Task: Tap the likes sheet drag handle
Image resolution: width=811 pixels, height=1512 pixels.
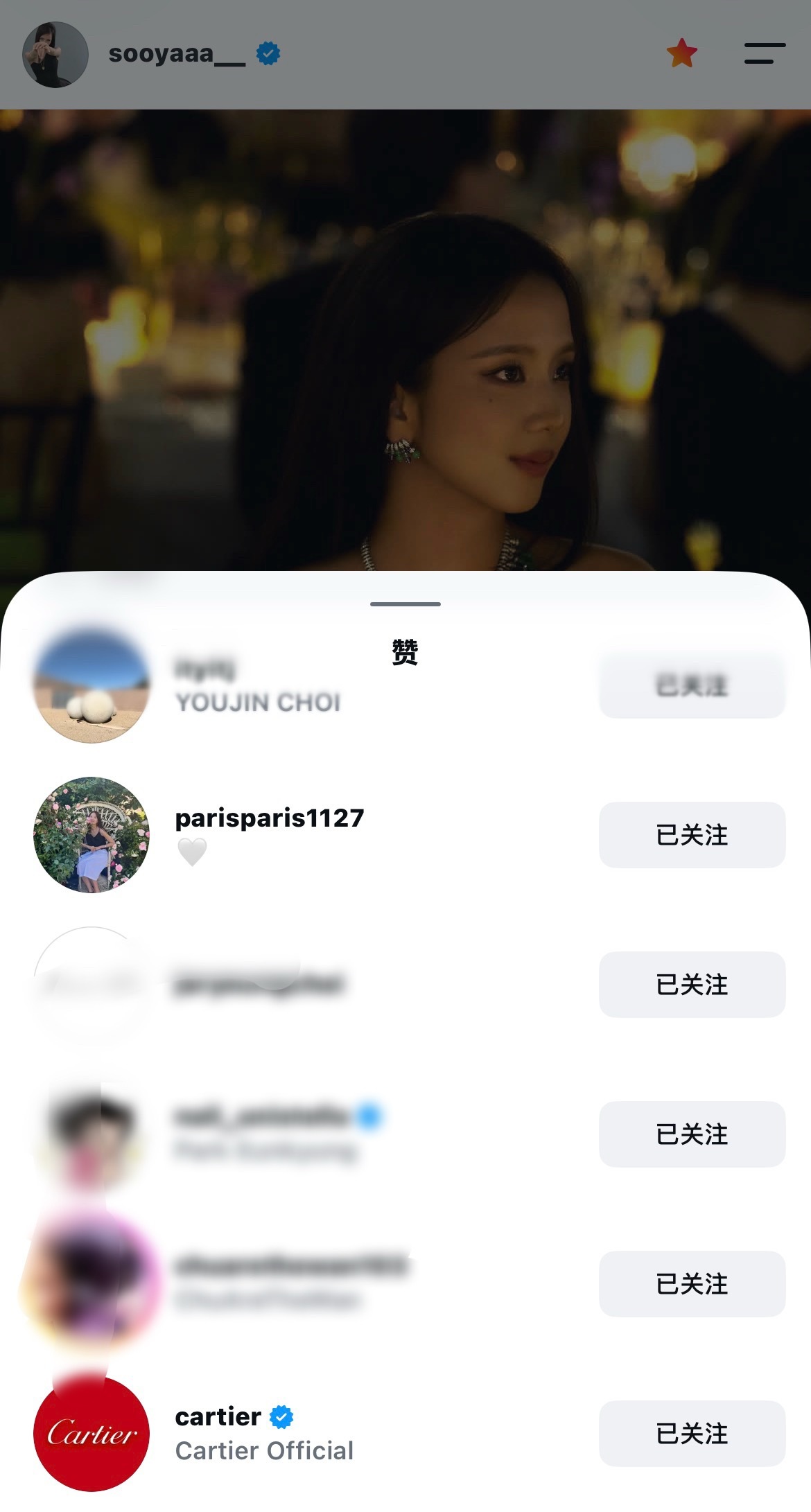Action: [x=405, y=604]
